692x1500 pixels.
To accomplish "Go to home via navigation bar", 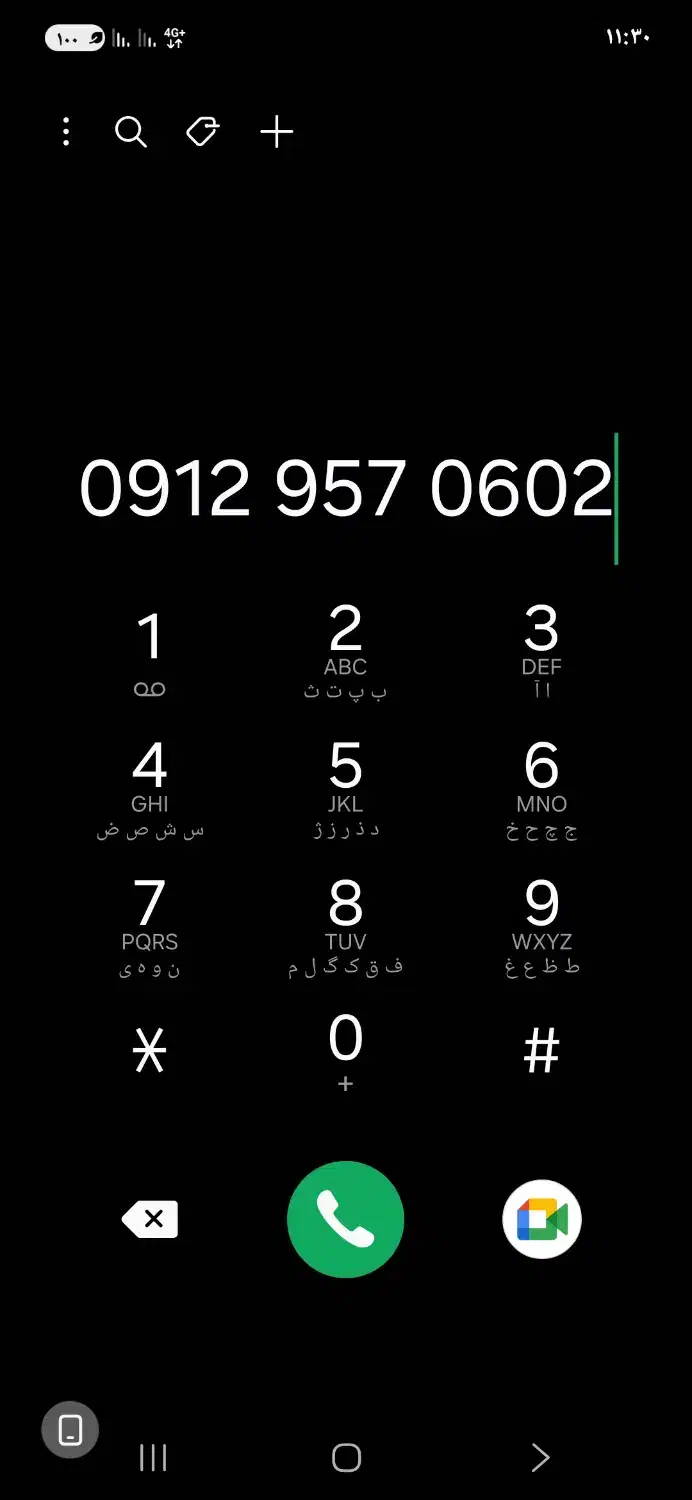I will click(346, 1458).
